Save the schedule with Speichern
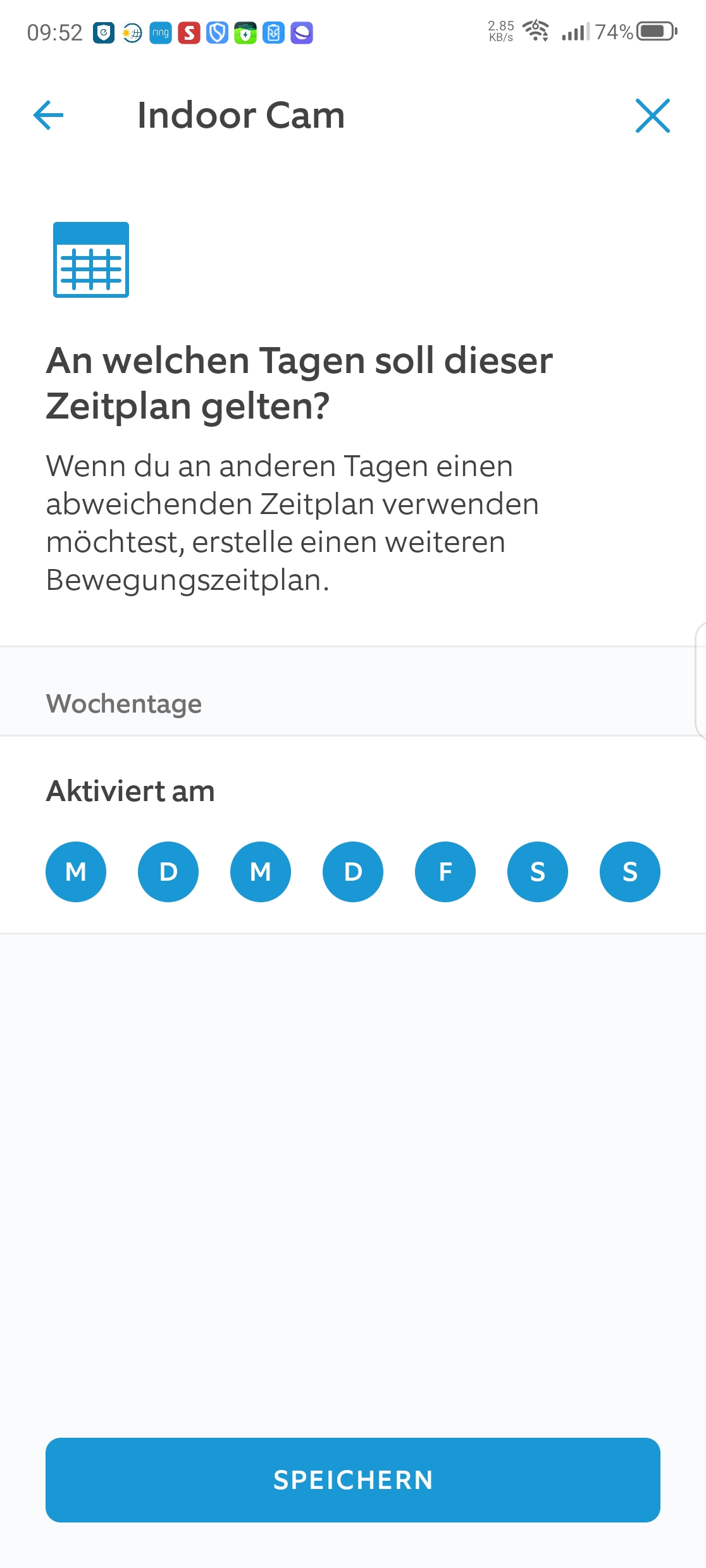The width and height of the screenshot is (706, 1568). tap(353, 1479)
